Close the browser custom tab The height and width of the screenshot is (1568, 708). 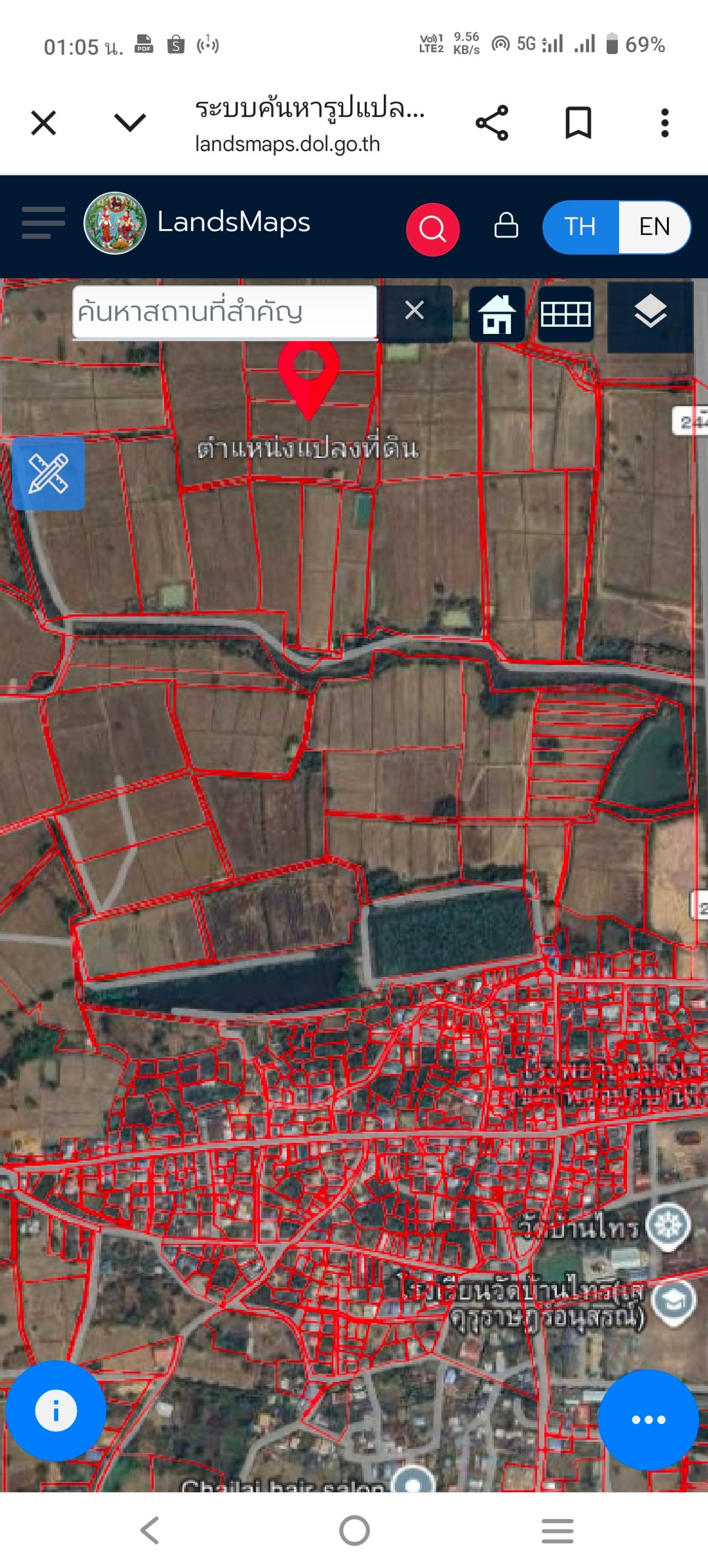[x=44, y=123]
